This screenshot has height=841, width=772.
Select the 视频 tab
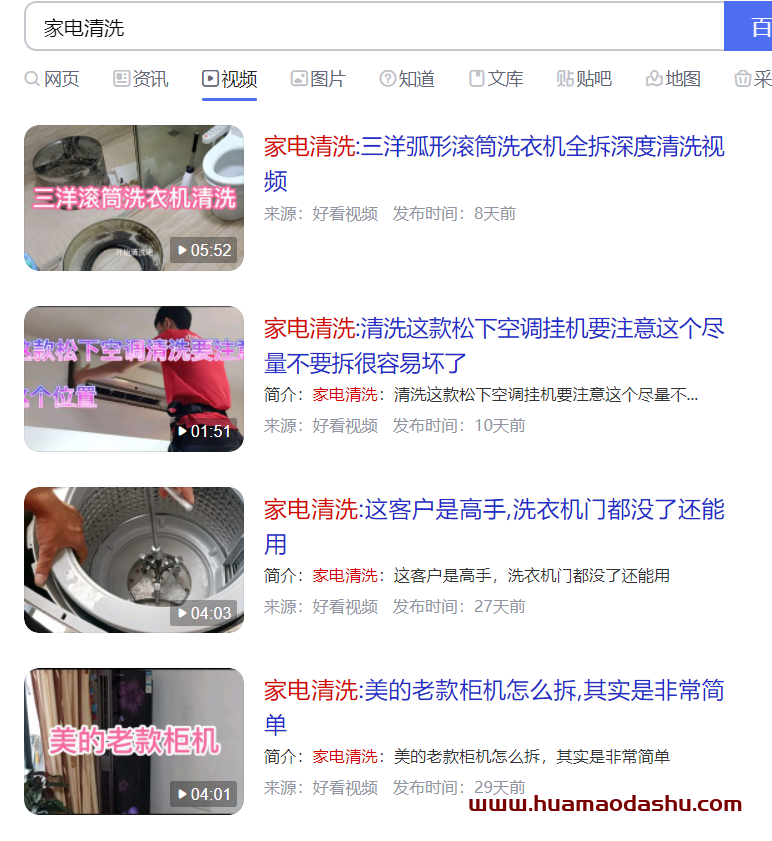point(230,79)
